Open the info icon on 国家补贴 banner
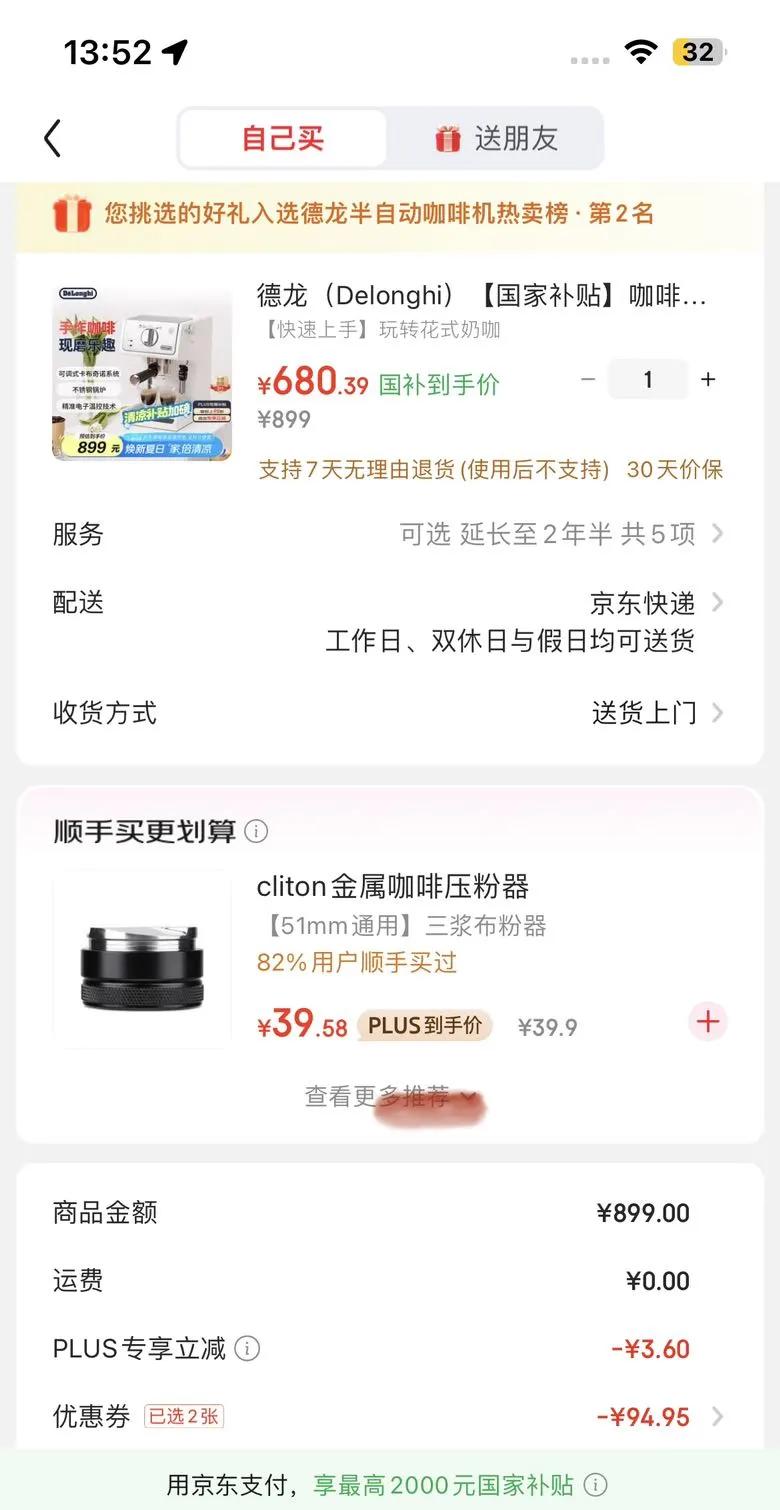 point(595,1484)
